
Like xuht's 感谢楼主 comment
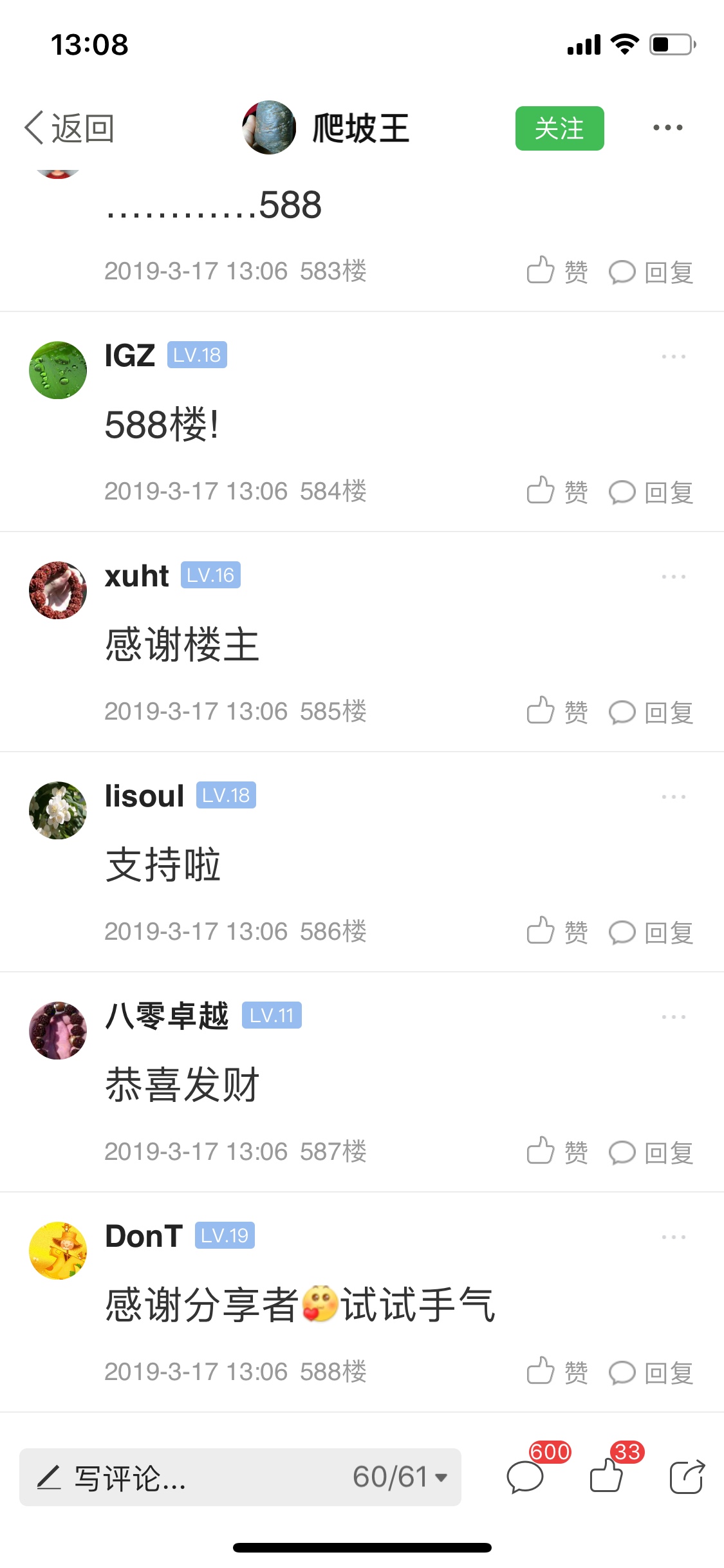[x=557, y=712]
